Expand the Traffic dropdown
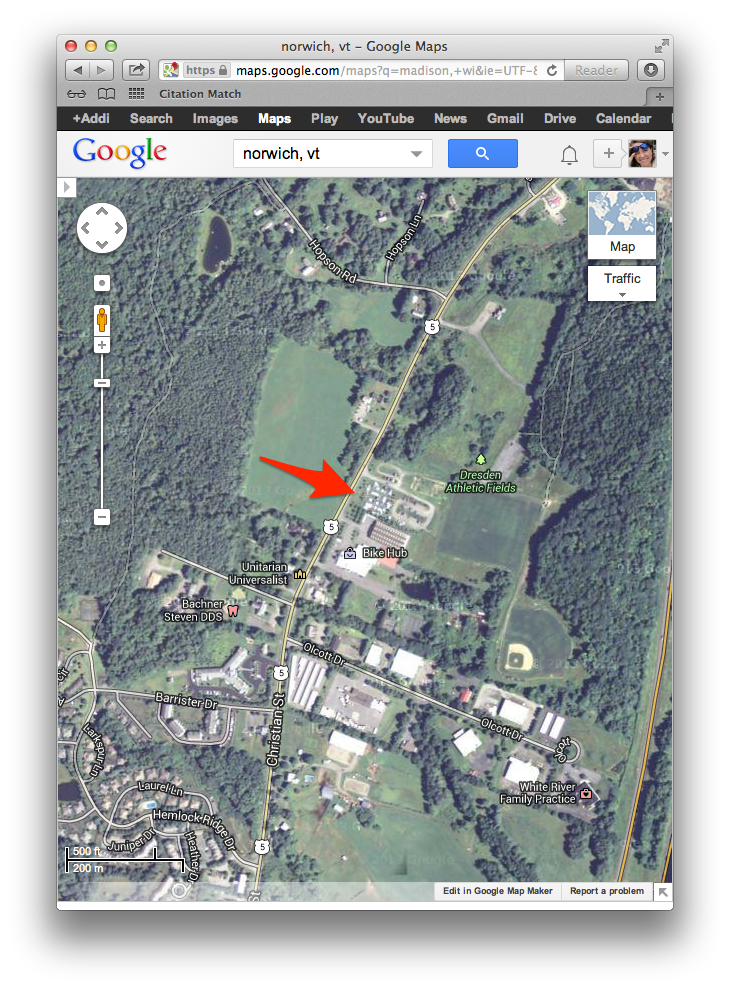This screenshot has width=730, height=989. [x=622, y=283]
